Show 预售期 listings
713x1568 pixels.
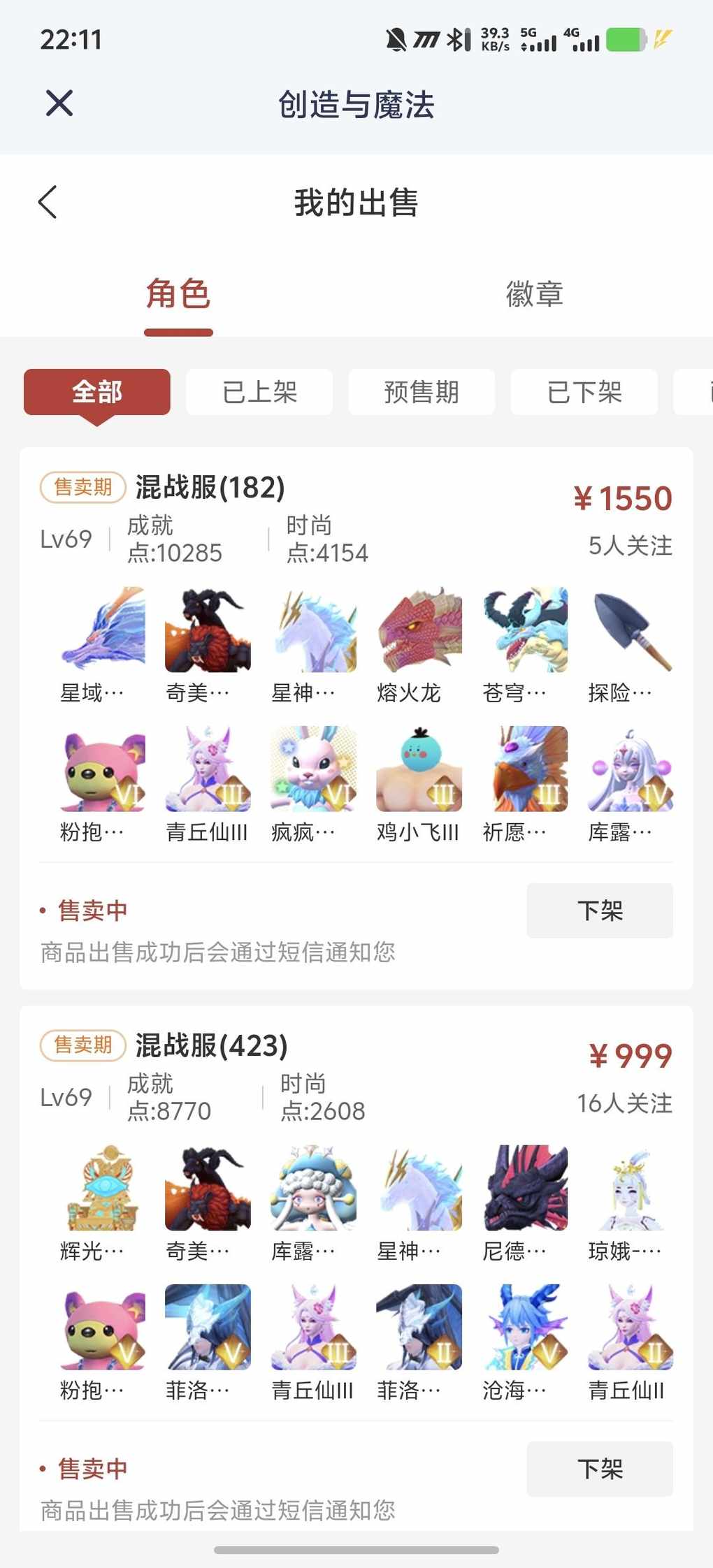point(422,392)
